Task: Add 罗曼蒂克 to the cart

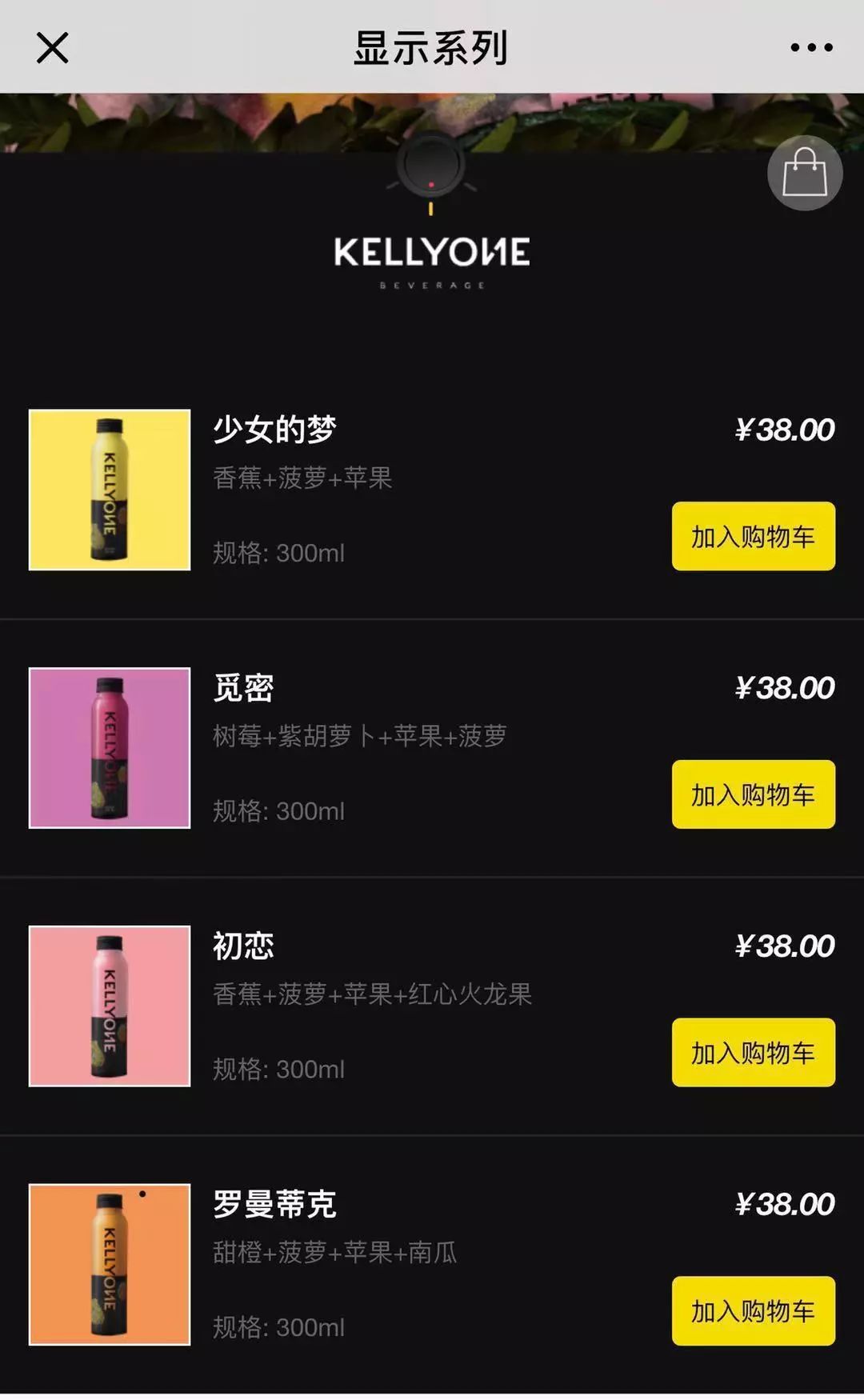Action: tap(753, 1311)
